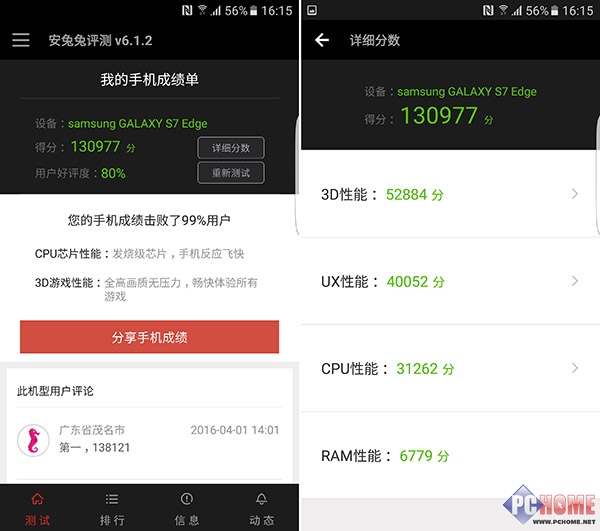Switch to the 排行 tab
600x531 pixels.
click(x=112, y=509)
